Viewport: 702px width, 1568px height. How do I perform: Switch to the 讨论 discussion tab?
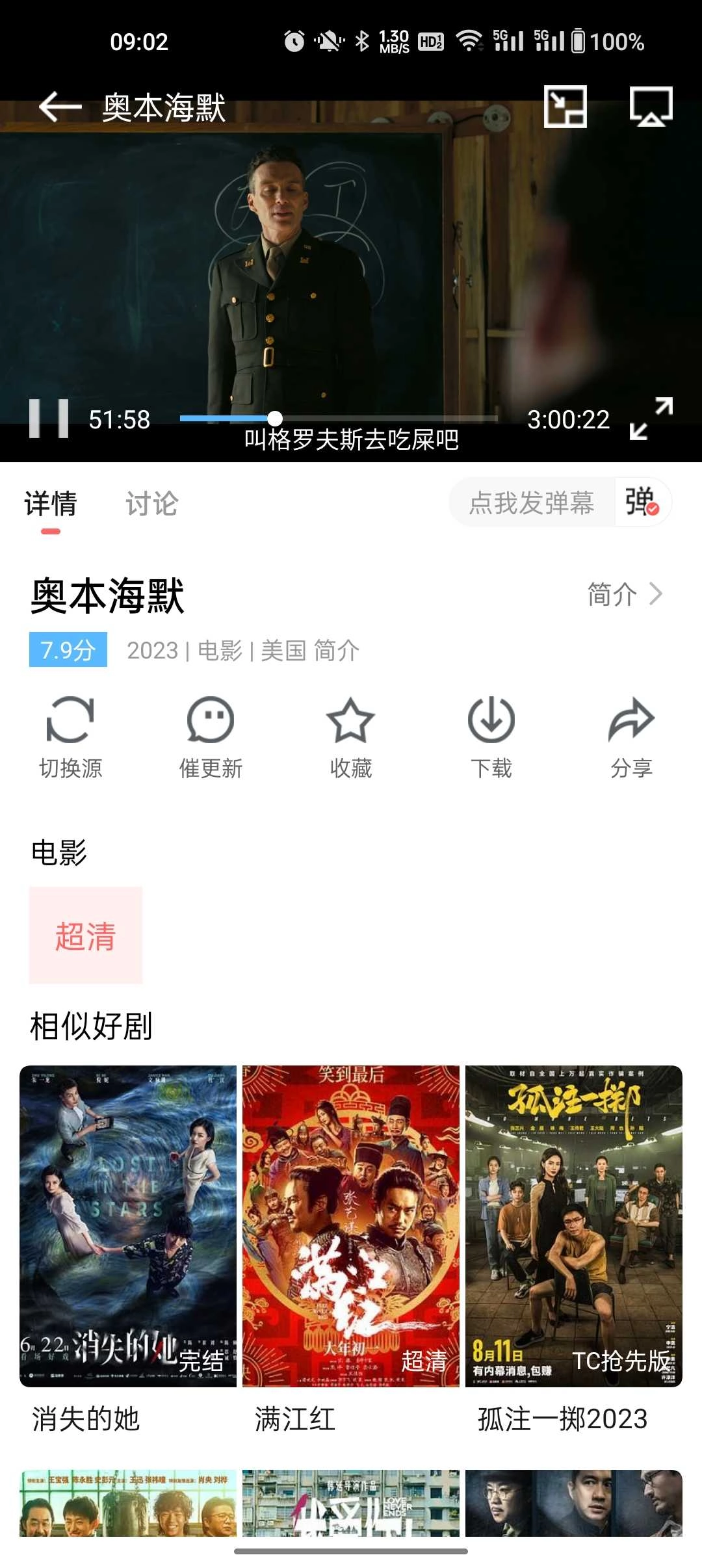click(153, 504)
